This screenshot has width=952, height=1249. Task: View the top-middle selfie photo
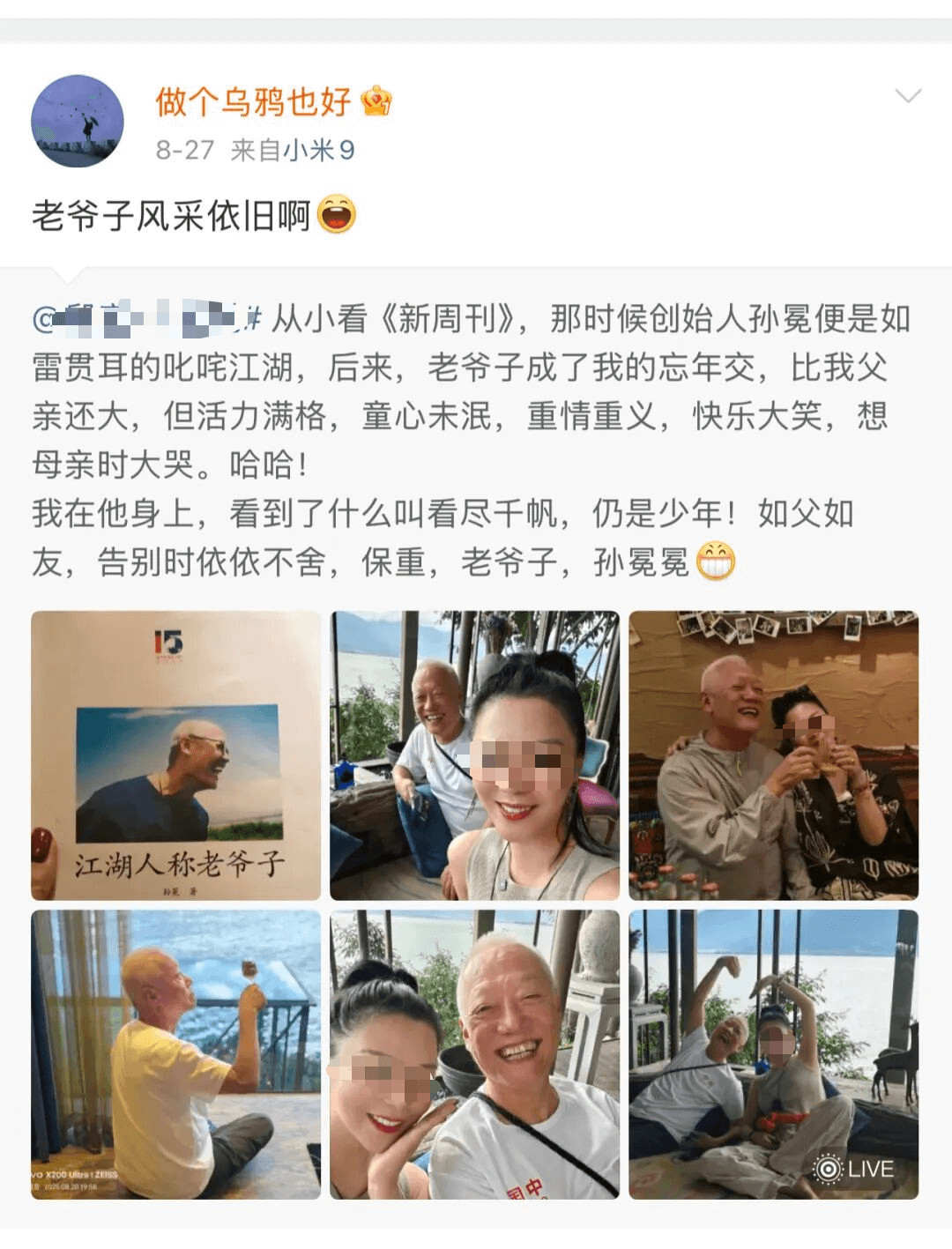click(474, 755)
